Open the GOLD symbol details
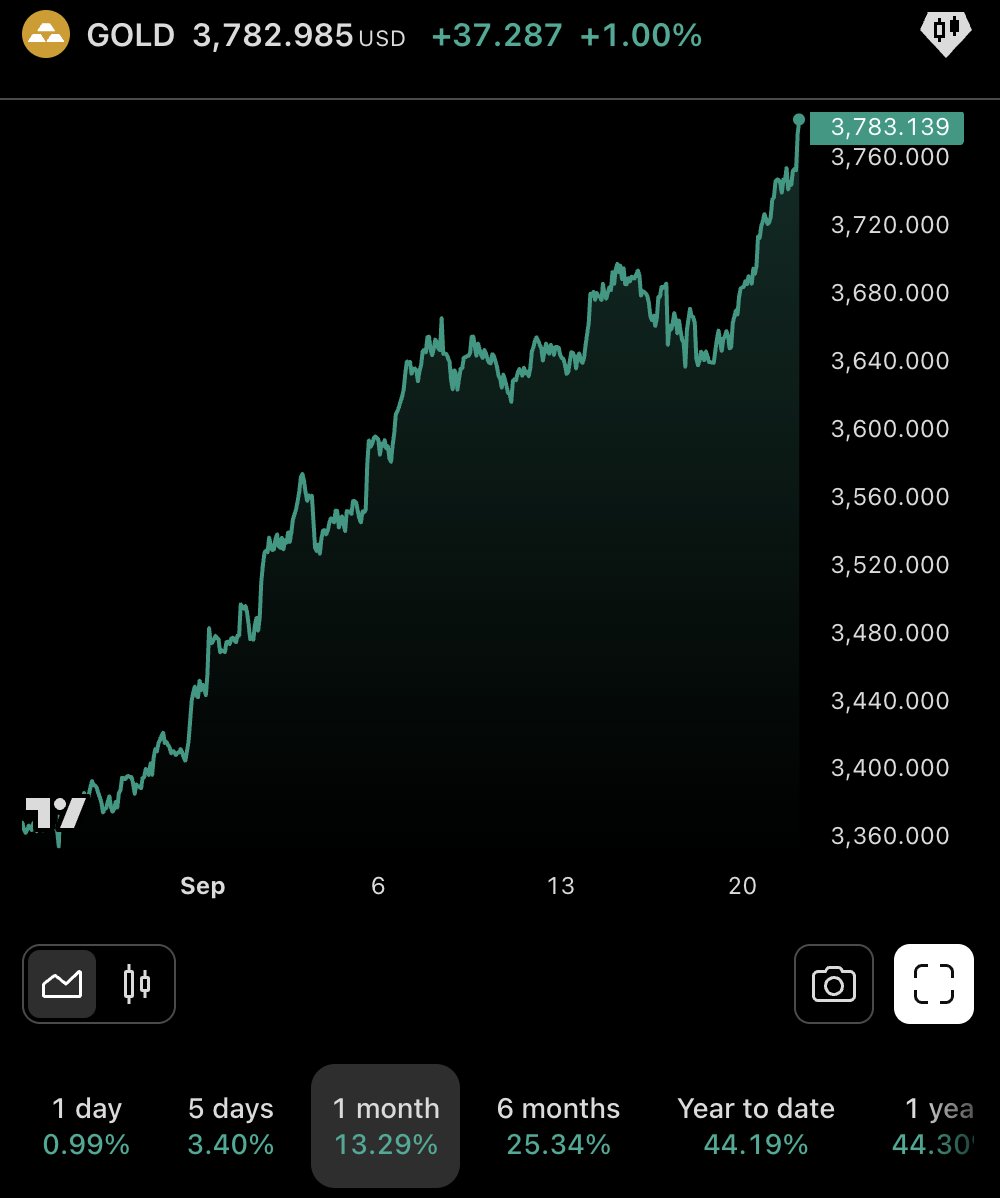Screen dimensions: 1000x1198 point(131,35)
